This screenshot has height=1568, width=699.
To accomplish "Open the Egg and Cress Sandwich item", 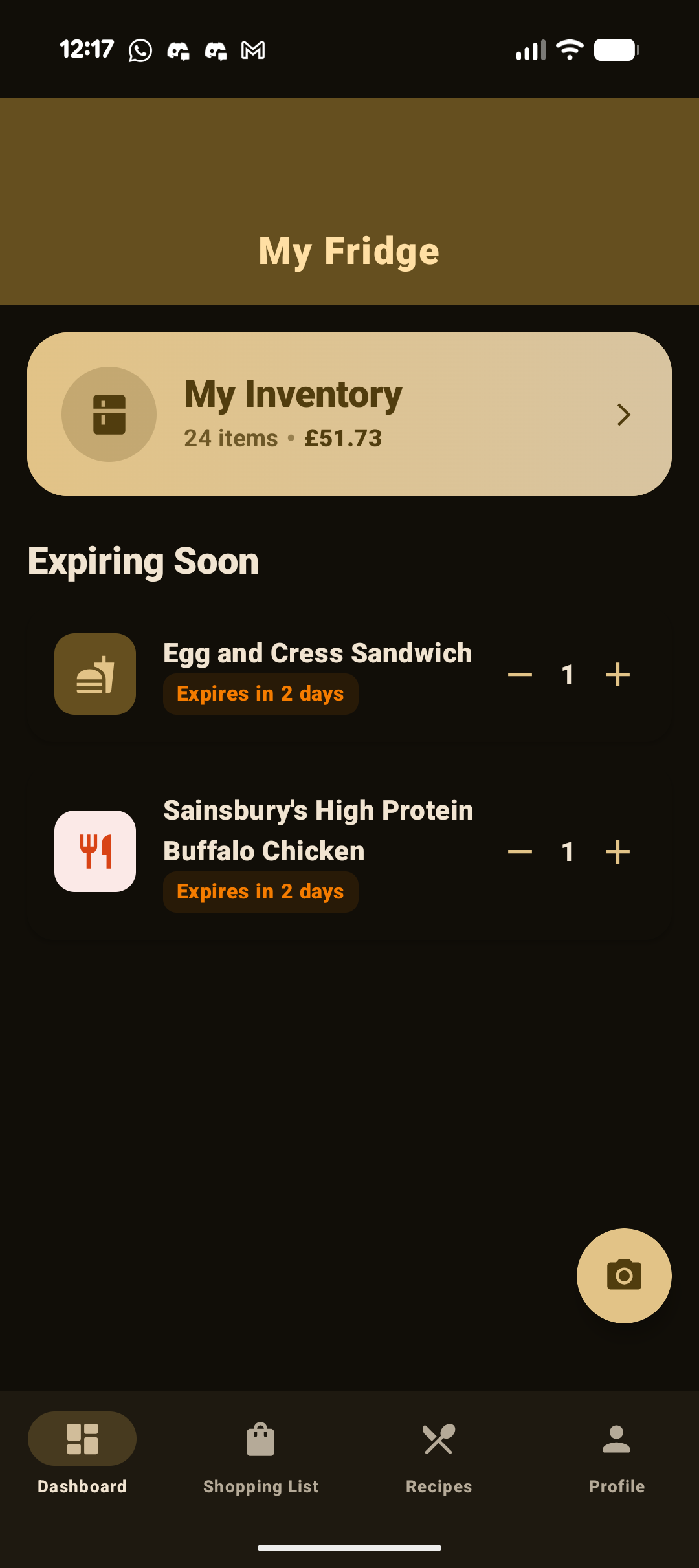I will (x=317, y=653).
